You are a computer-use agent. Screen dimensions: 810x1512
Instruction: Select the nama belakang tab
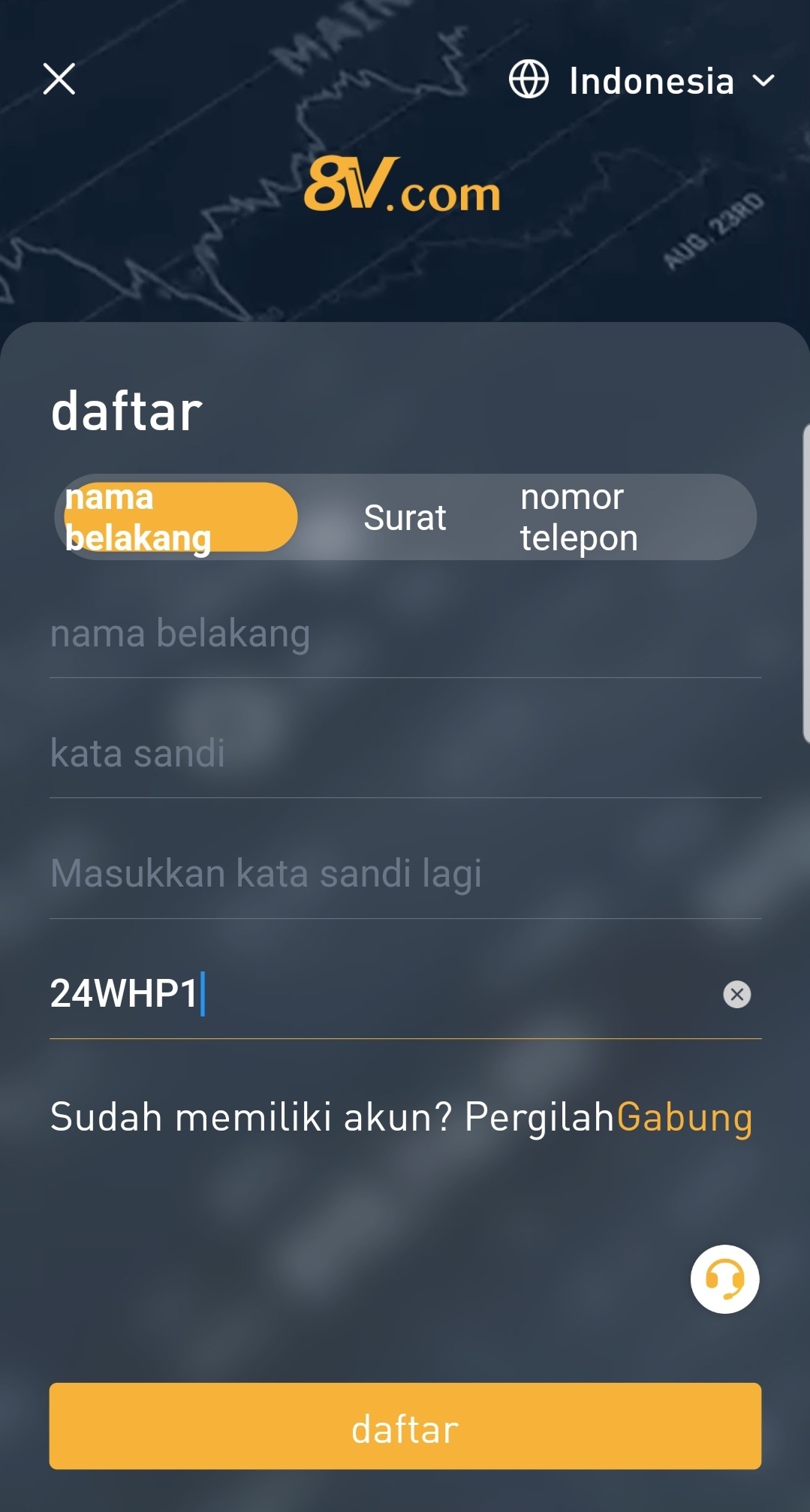click(180, 517)
